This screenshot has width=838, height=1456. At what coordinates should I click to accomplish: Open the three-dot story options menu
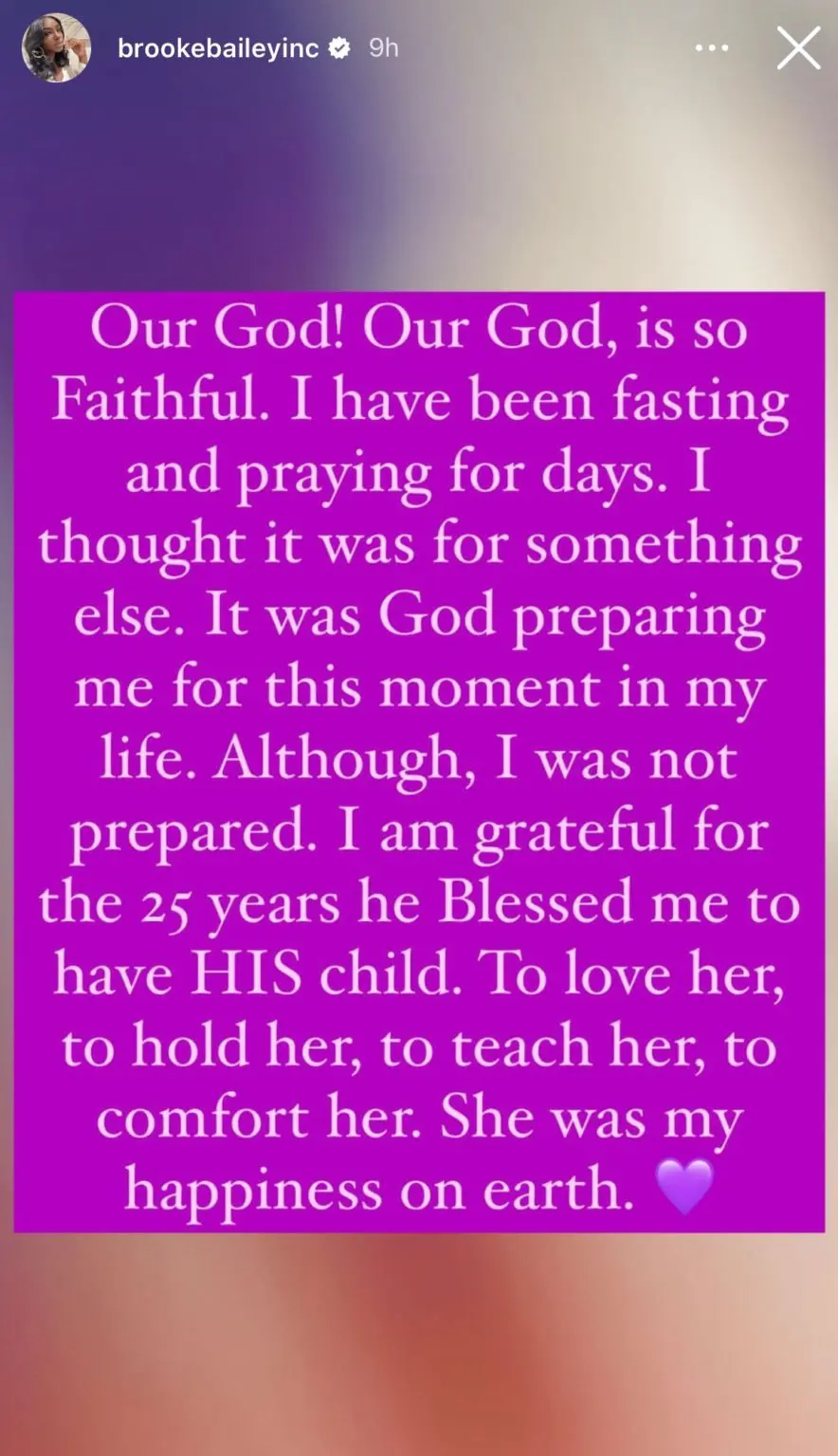coord(712,48)
